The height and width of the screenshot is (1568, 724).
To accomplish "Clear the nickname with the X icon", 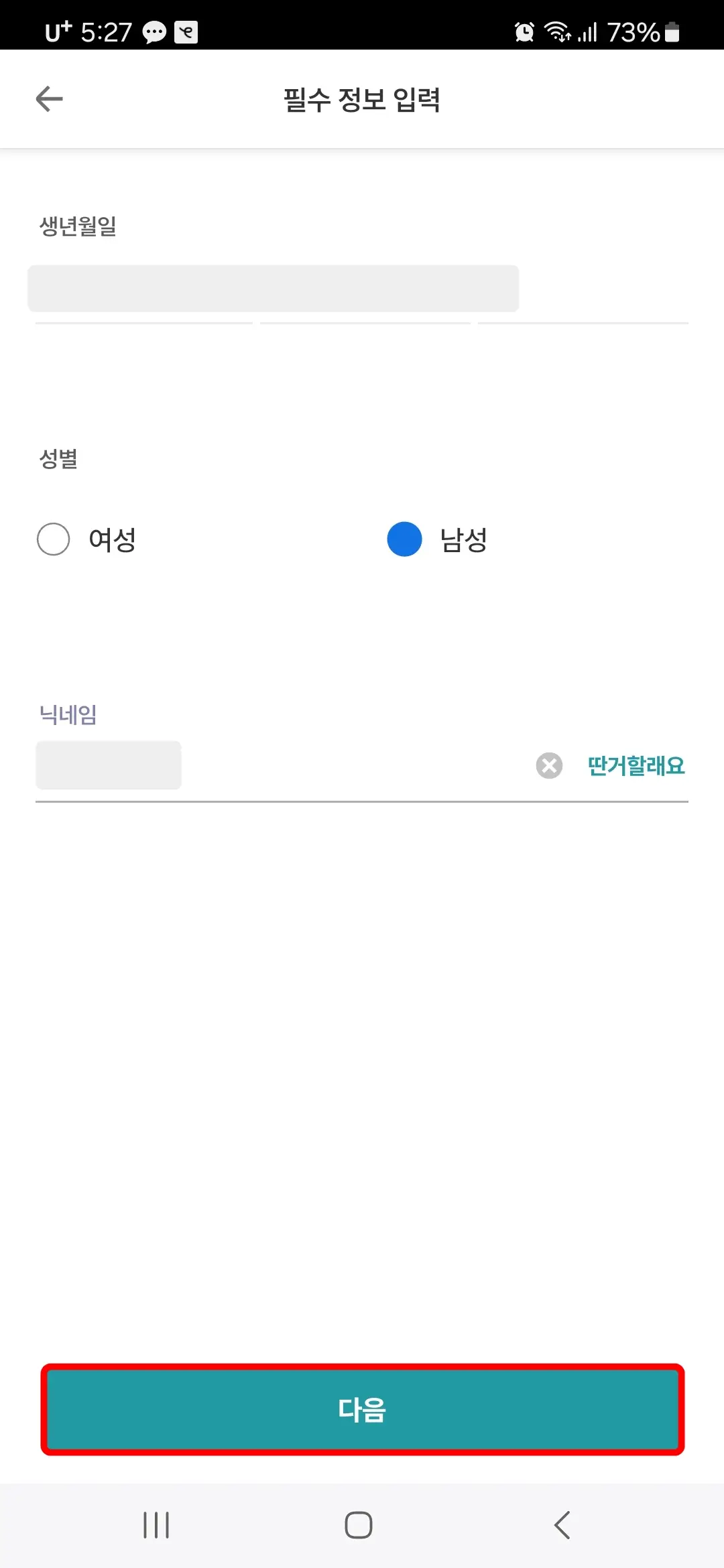I will [x=548, y=765].
